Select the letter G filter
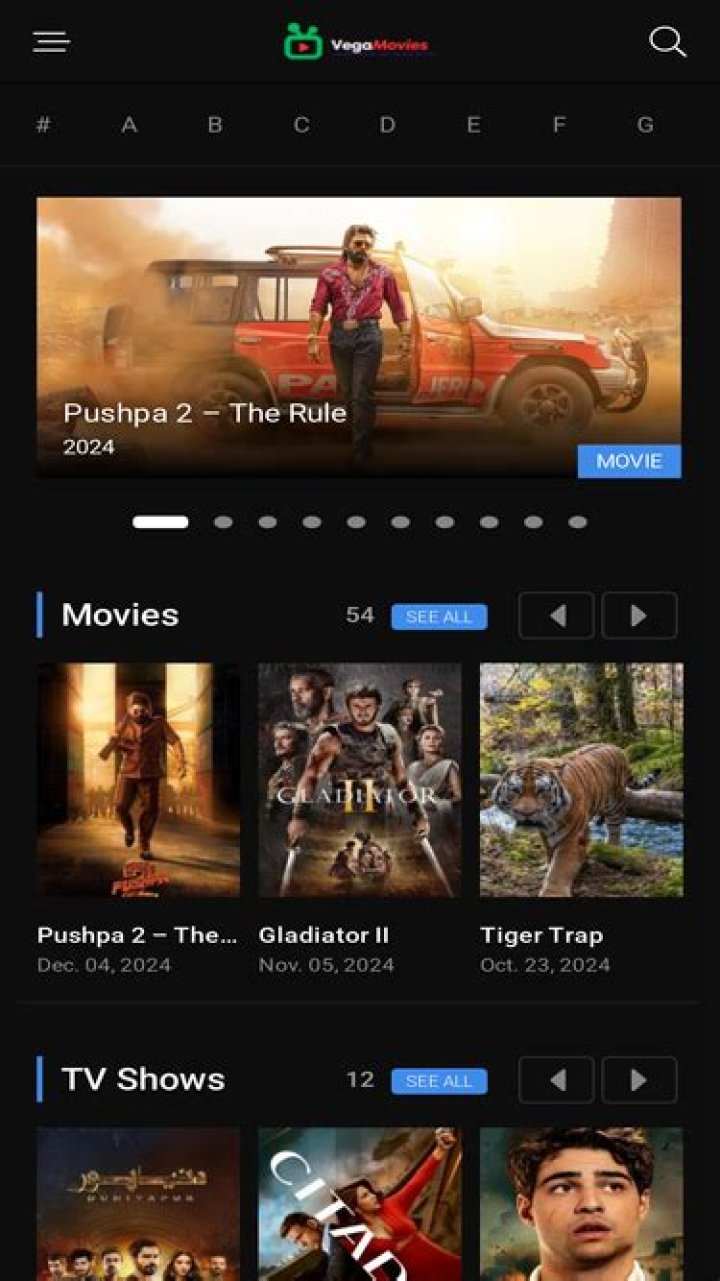Image resolution: width=720 pixels, height=1281 pixels. [645, 125]
